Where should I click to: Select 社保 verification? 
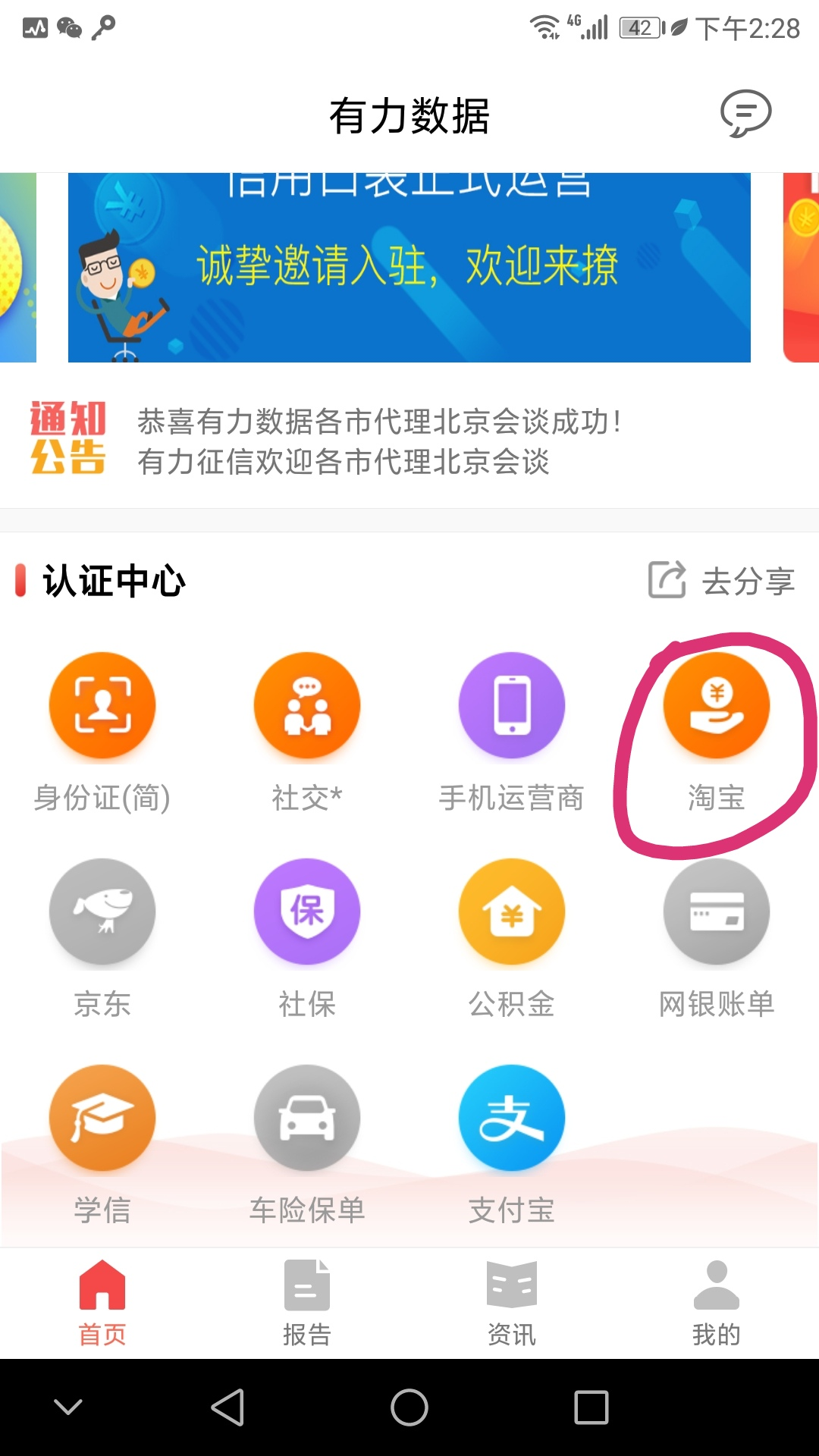point(307,913)
